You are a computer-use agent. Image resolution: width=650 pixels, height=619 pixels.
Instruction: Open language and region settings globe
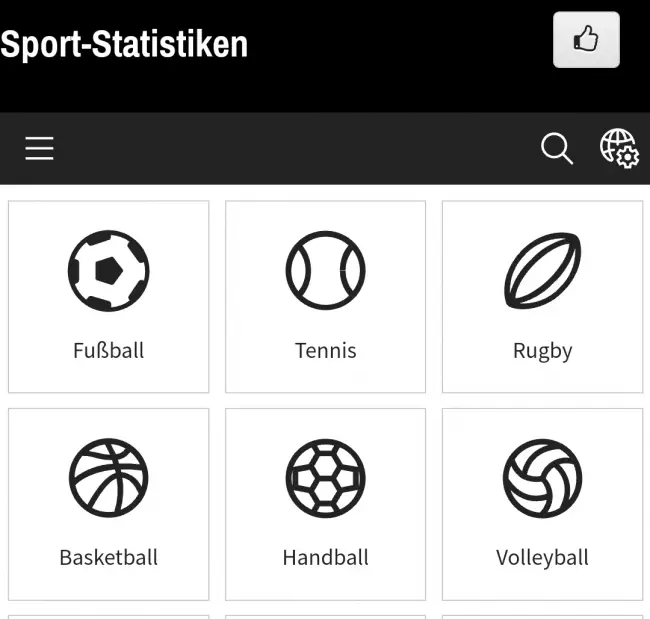tap(619, 149)
